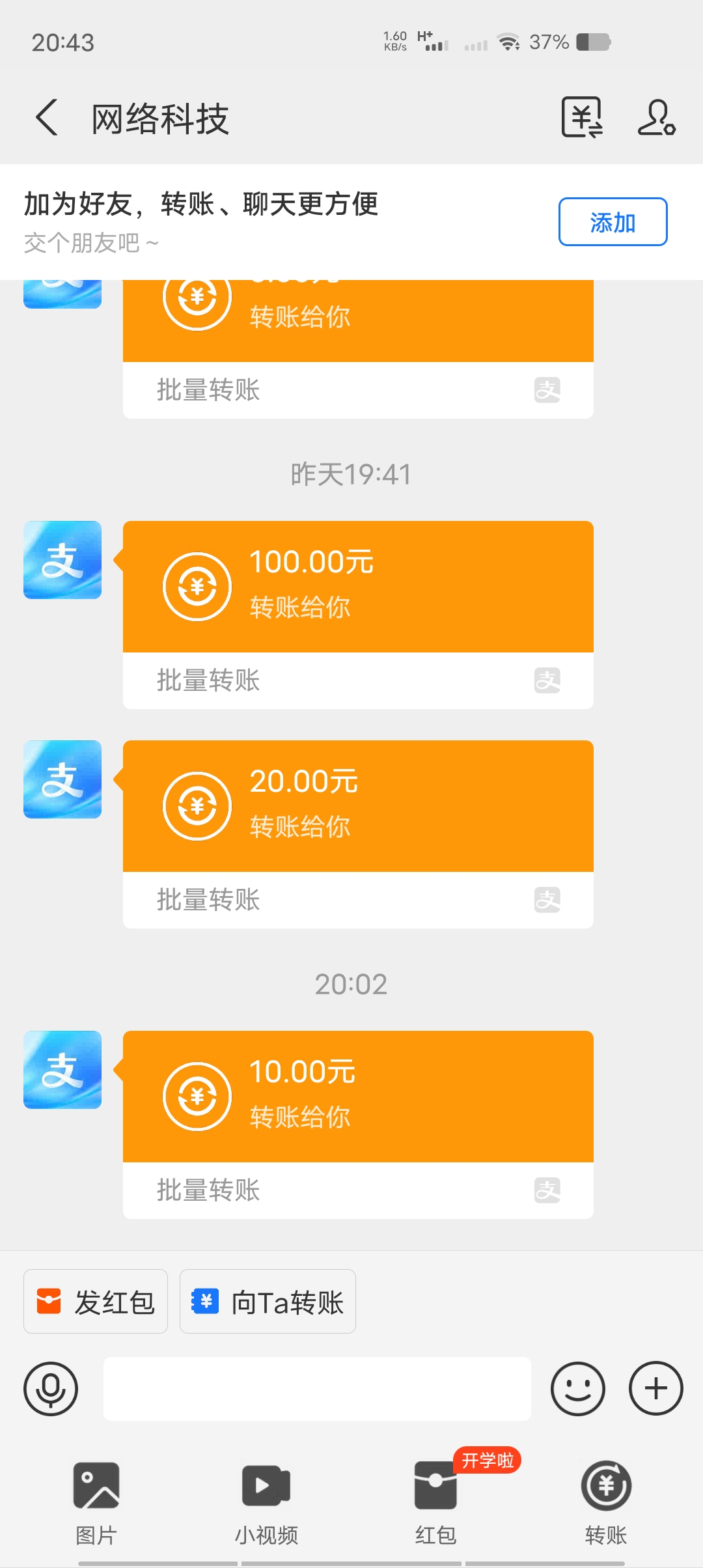
Task: Focus the message text field
Action: 317,1389
